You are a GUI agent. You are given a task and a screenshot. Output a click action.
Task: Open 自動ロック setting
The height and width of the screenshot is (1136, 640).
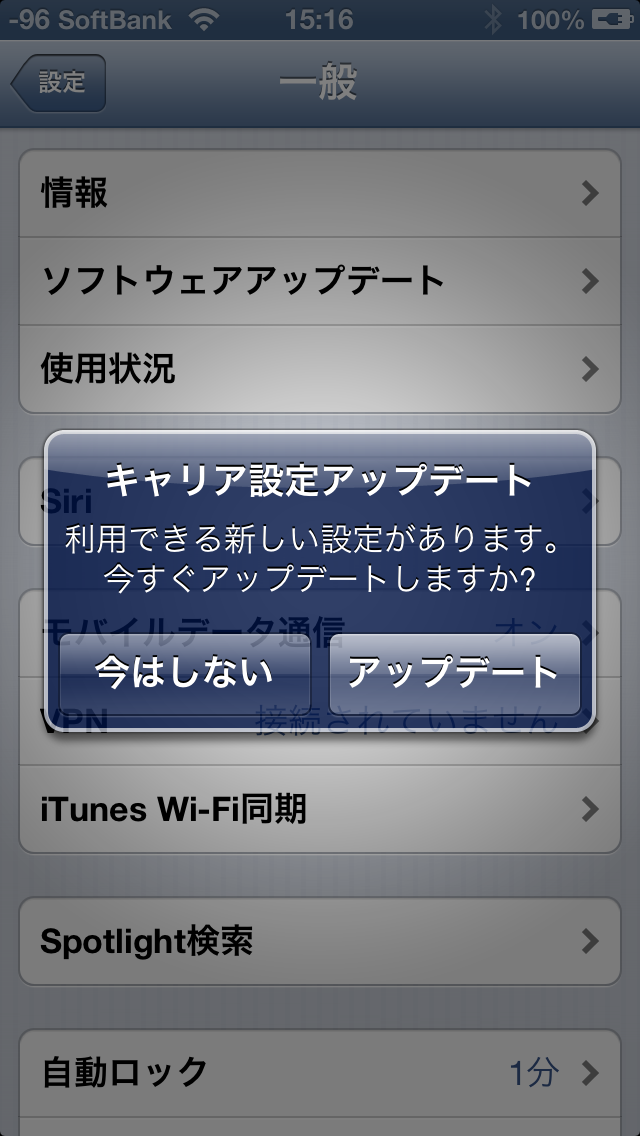[320, 1073]
